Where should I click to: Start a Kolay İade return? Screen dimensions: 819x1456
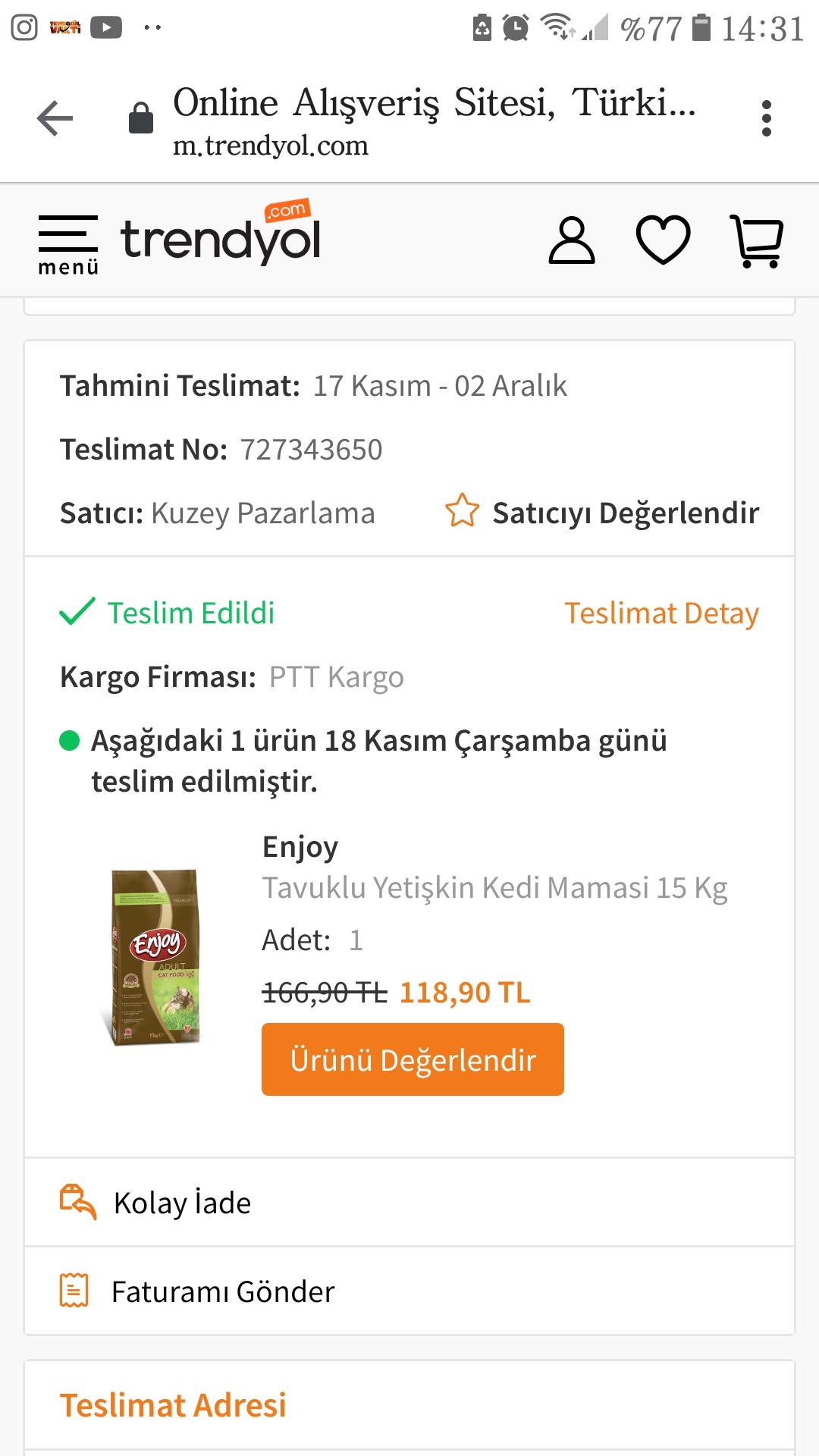409,1203
